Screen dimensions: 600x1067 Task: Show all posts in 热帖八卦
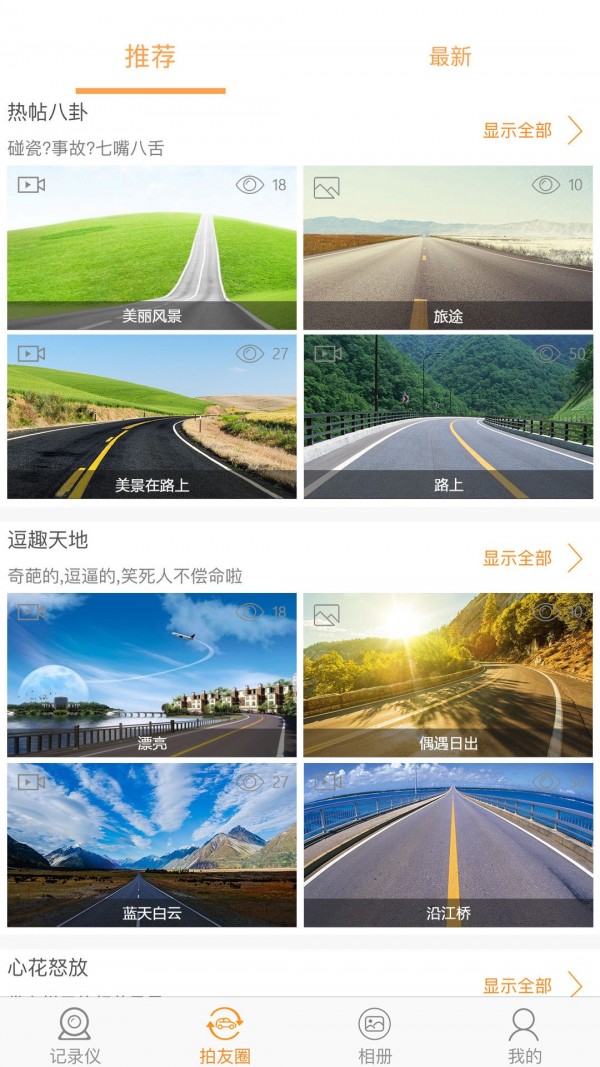point(532,130)
